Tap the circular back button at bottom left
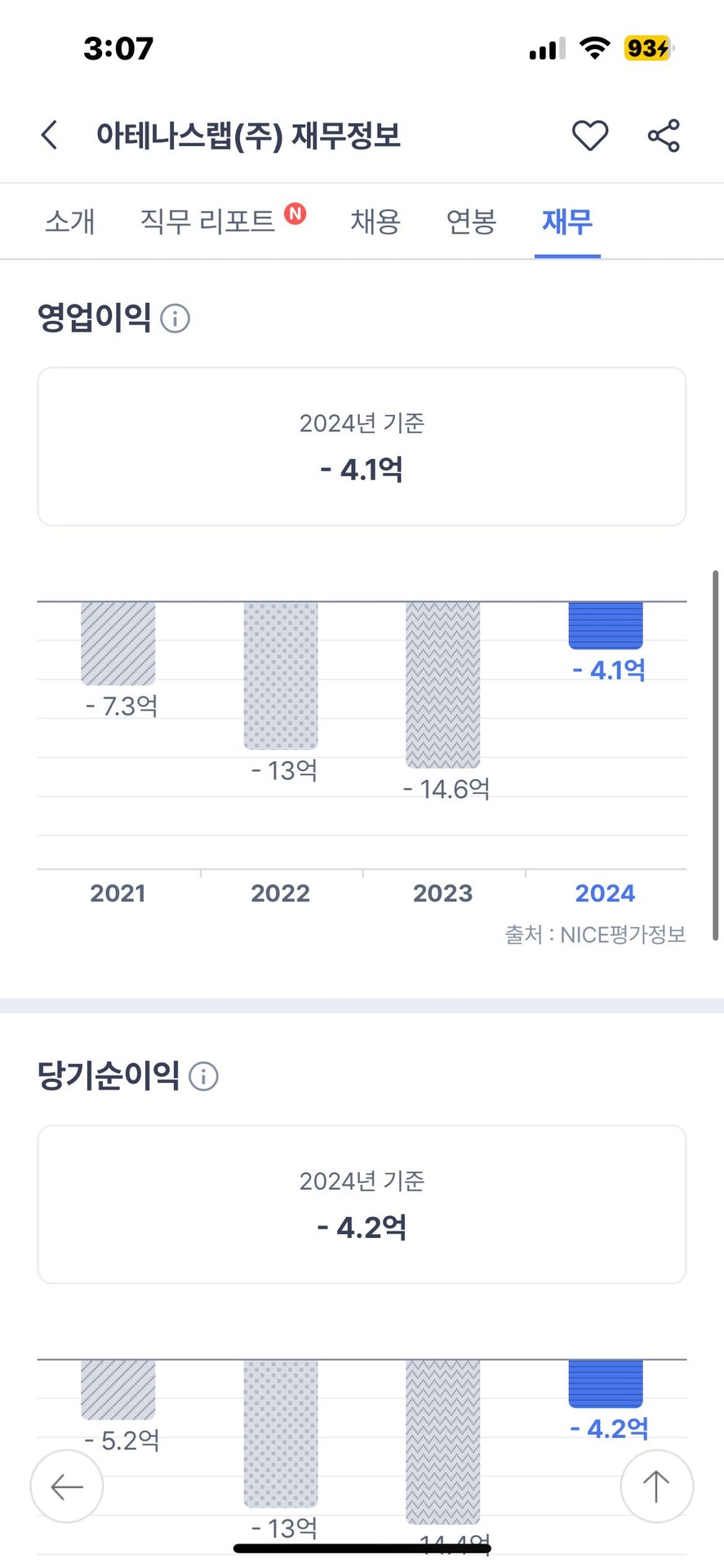Image resolution: width=724 pixels, height=1568 pixels. click(x=67, y=1486)
